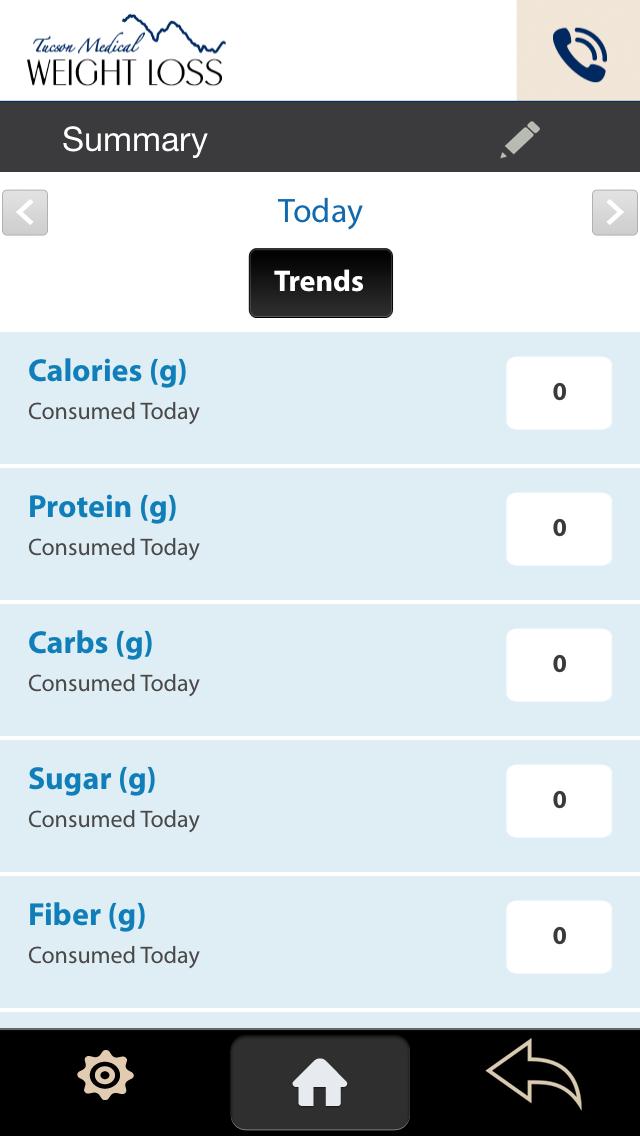Image resolution: width=640 pixels, height=1136 pixels.
Task: Go to the next day
Action: [614, 212]
